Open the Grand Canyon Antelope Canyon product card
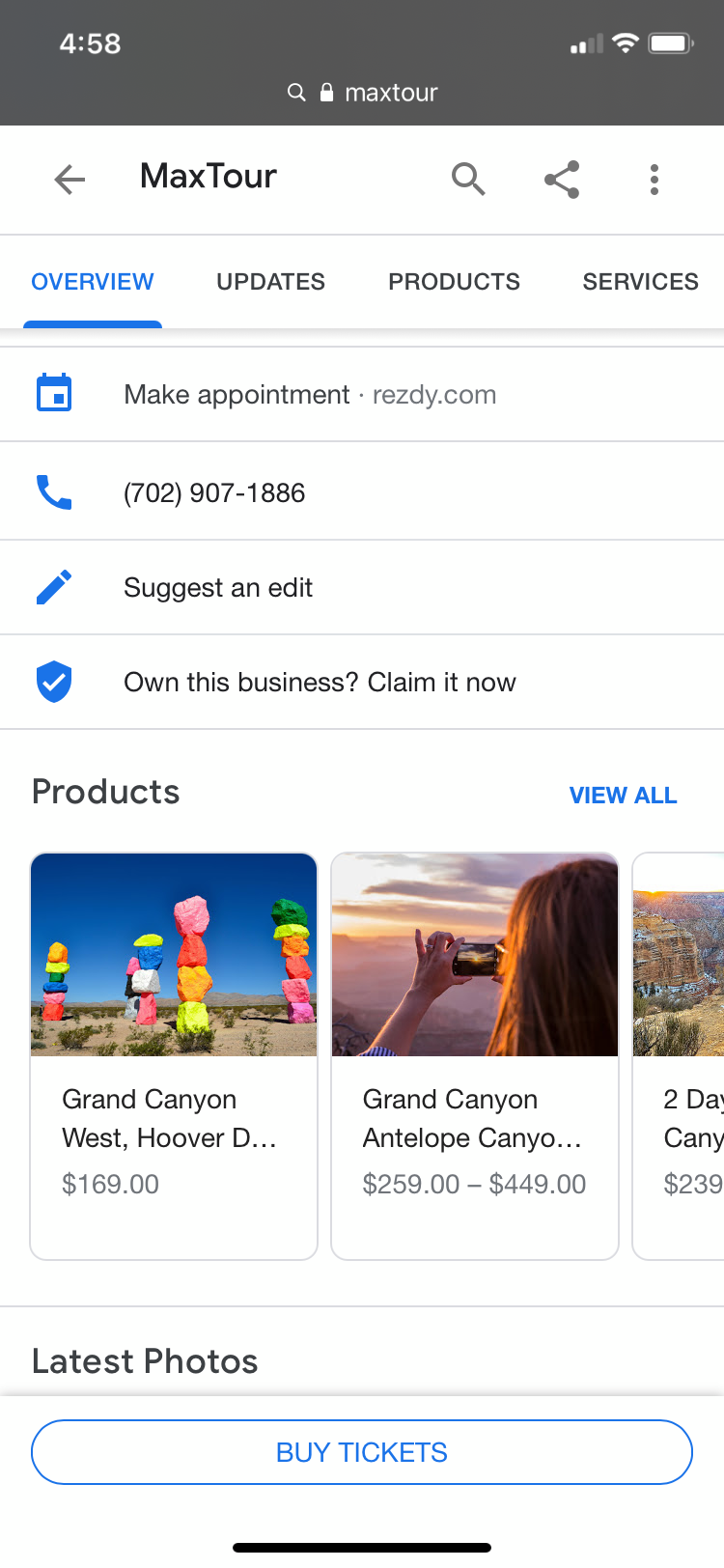The height and width of the screenshot is (1568, 724). pyautogui.click(x=475, y=1056)
